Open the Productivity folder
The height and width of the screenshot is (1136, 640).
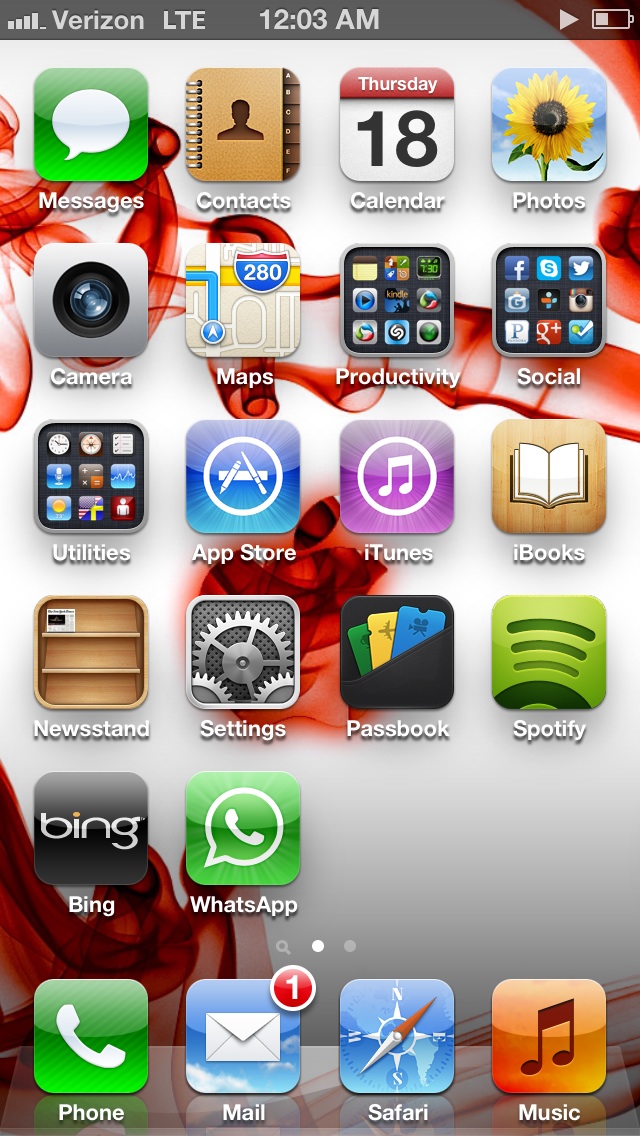coord(396,301)
